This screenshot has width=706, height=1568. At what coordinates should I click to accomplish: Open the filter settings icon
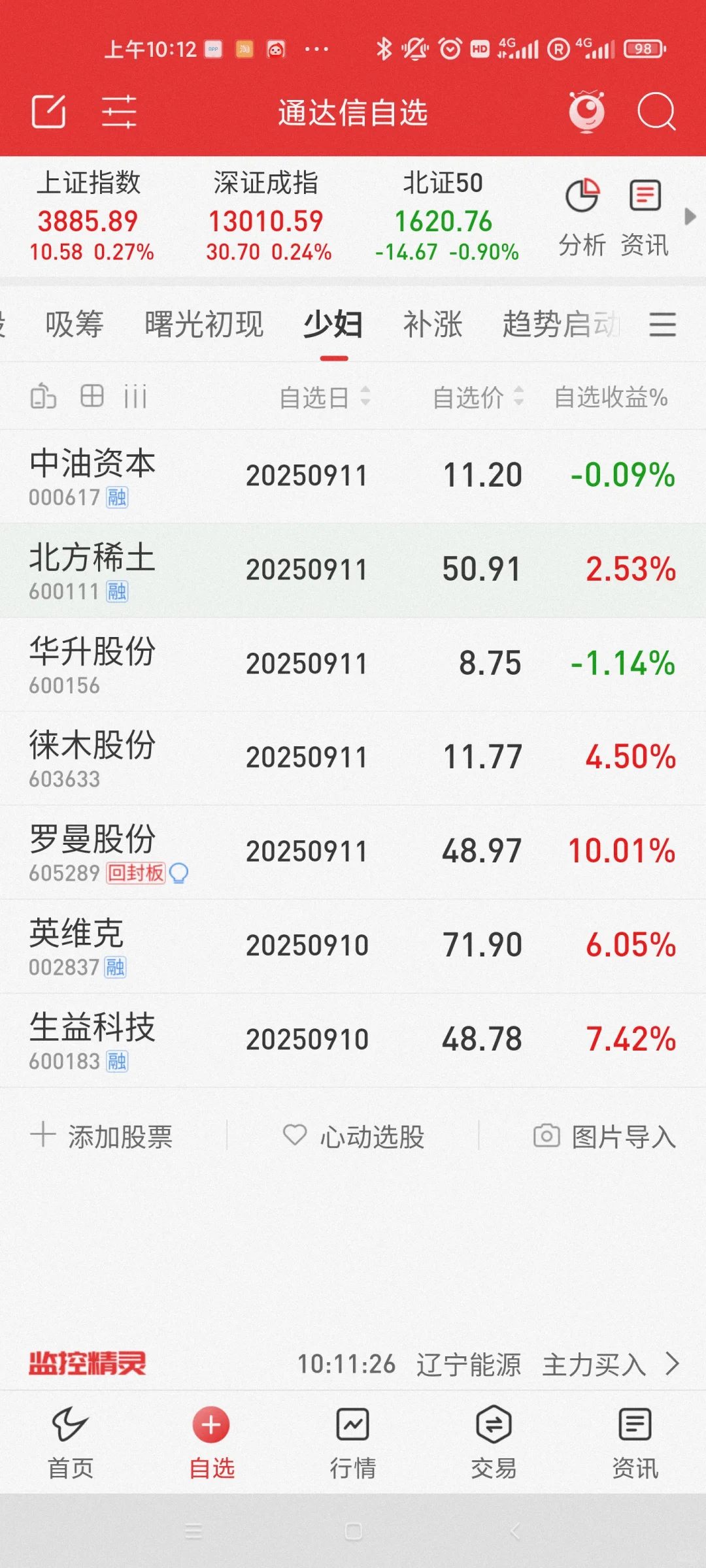coord(119,112)
